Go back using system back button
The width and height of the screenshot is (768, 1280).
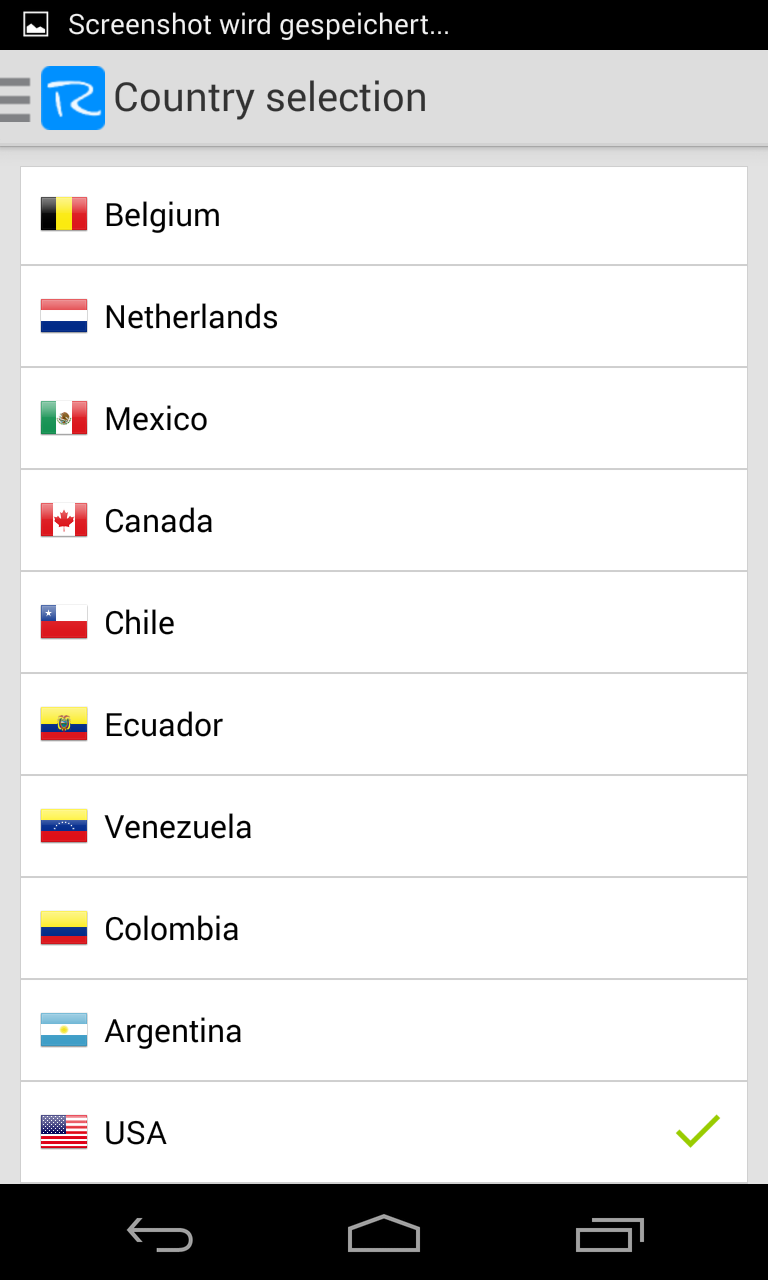tap(160, 1235)
